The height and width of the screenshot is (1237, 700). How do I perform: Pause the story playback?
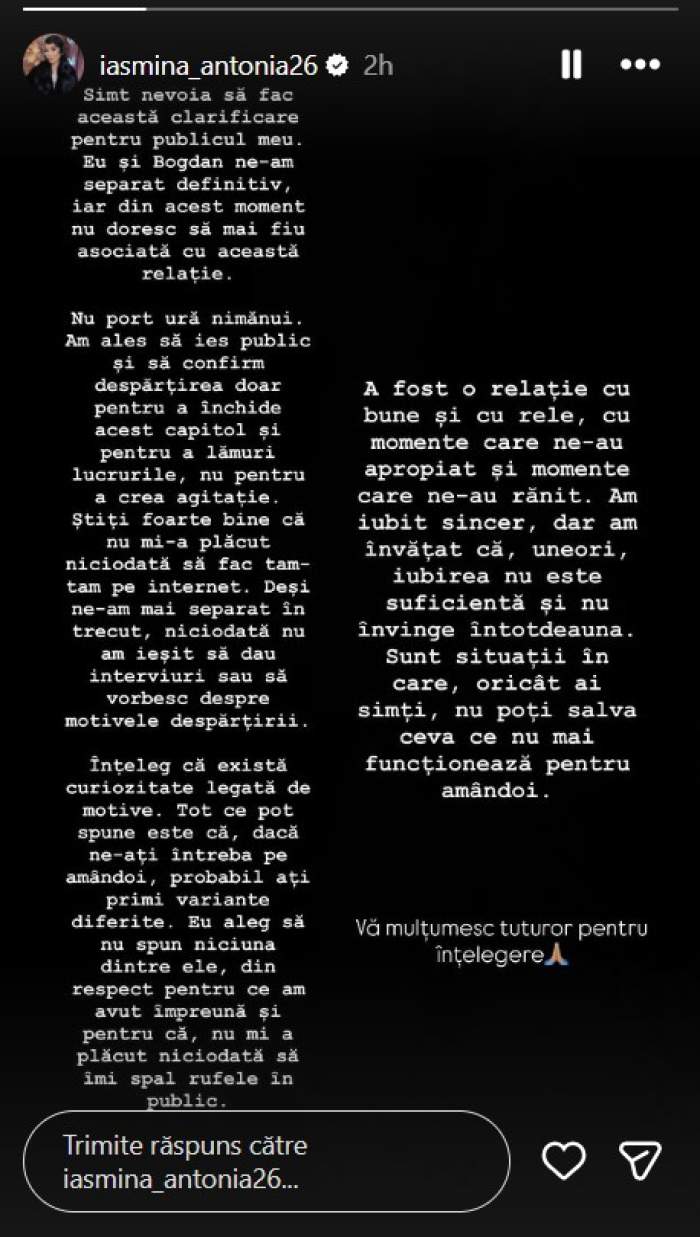[571, 65]
